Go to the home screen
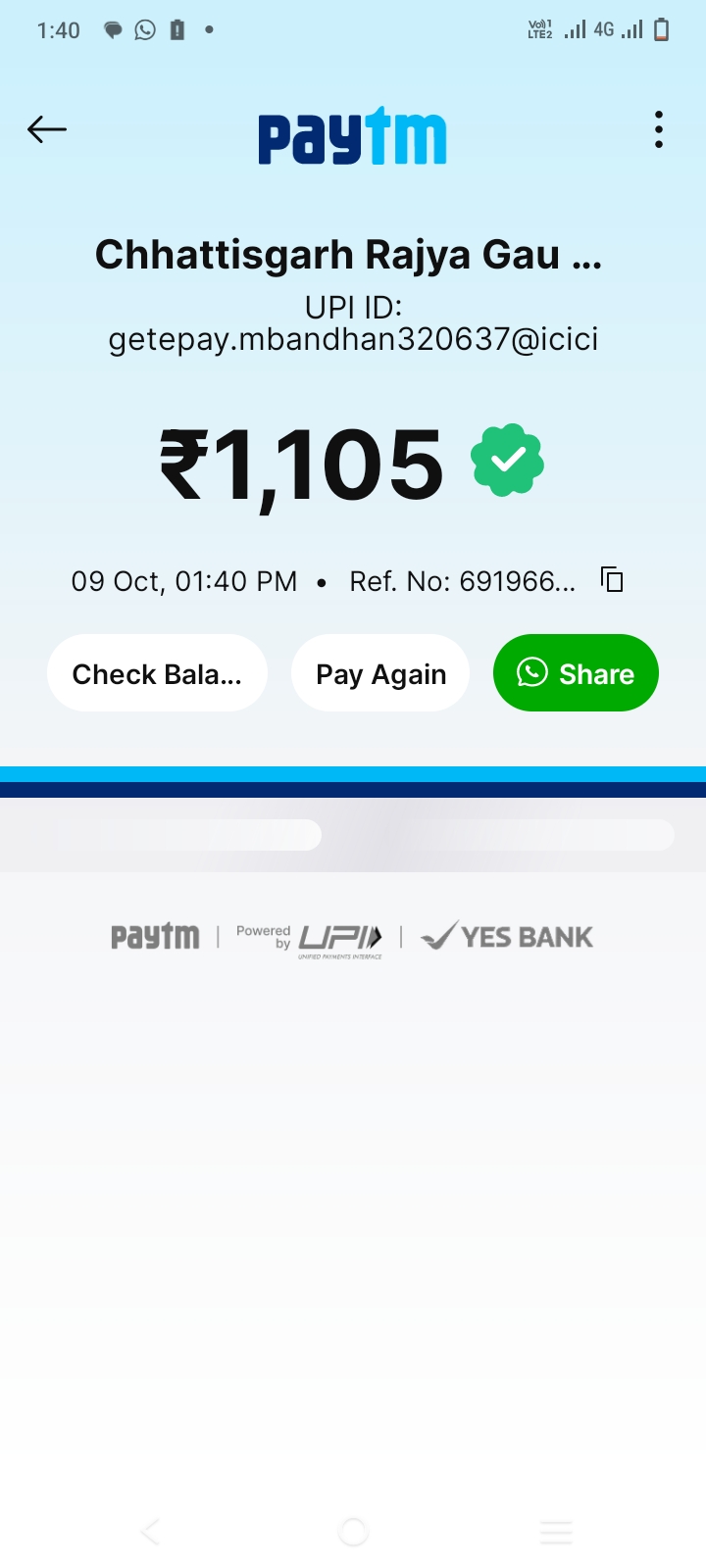The width and height of the screenshot is (706, 1568). (353, 1531)
